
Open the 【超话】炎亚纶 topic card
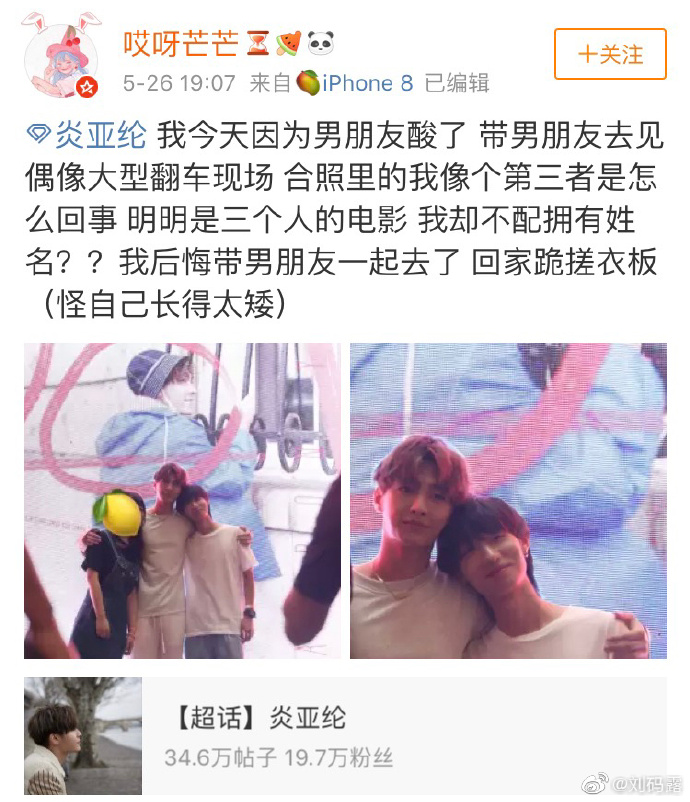[345, 736]
